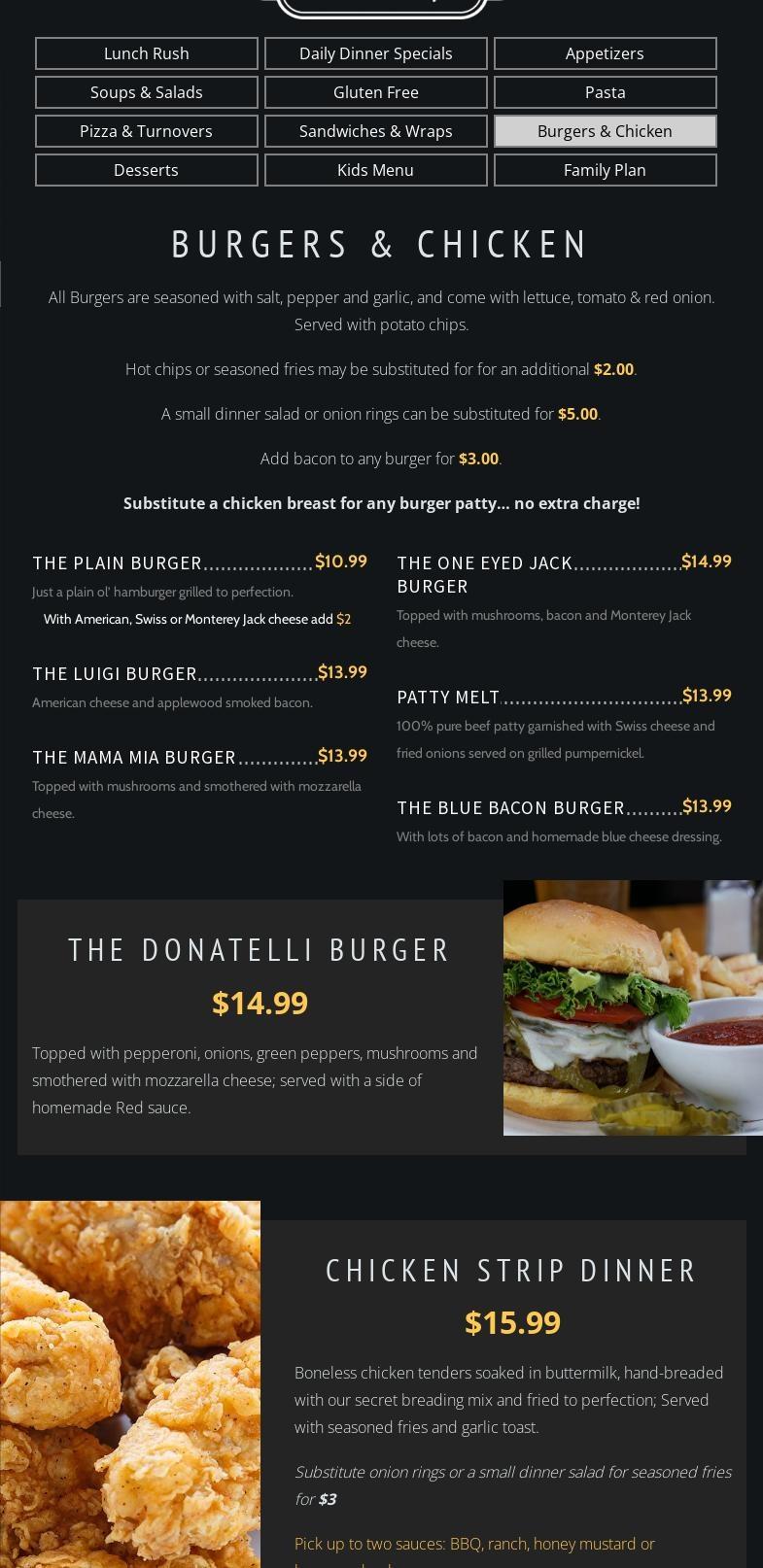View Soups & Salads menu
Viewport: 763px width, 1568px height.
147,92
